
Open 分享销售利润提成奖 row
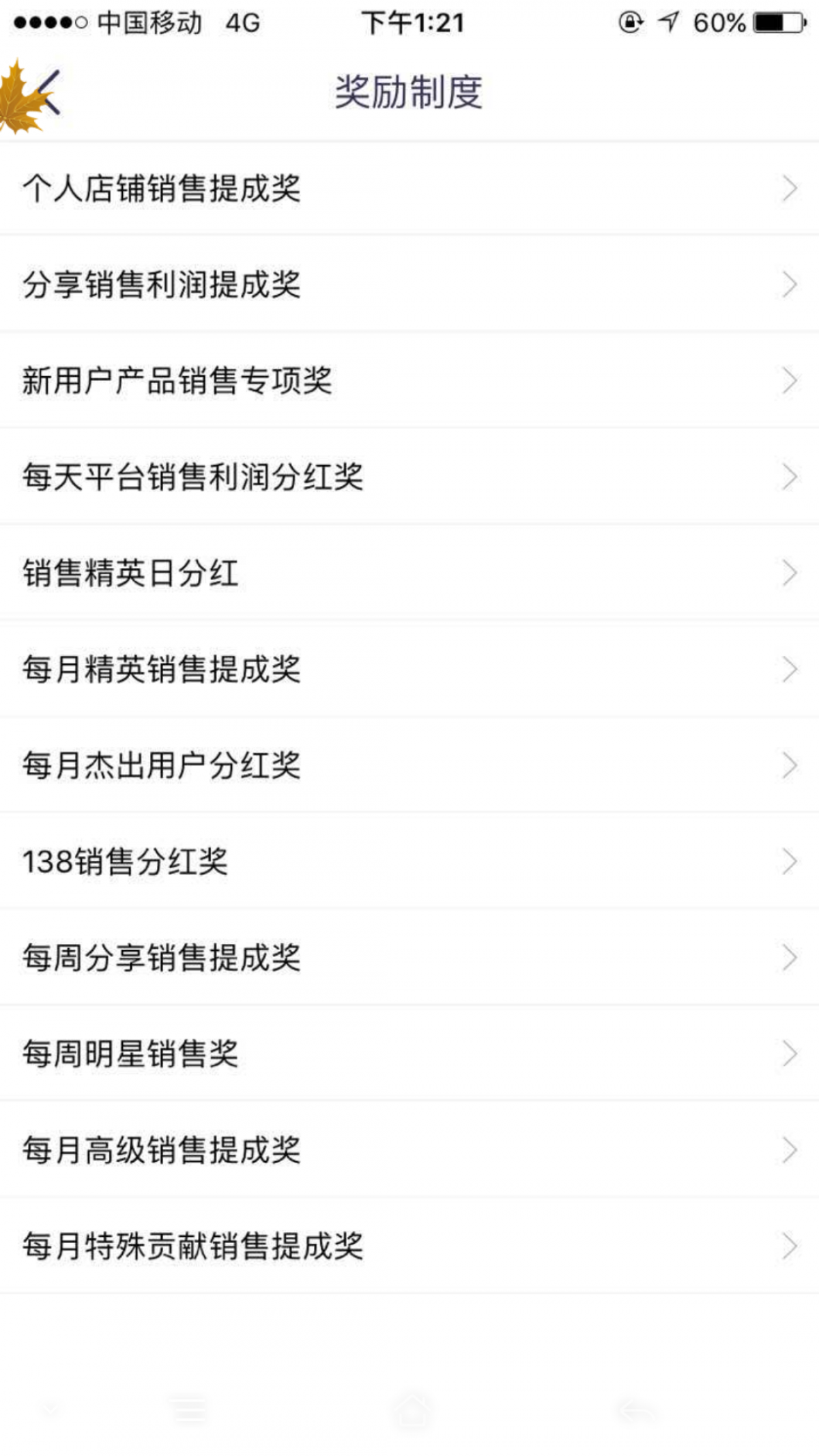tap(409, 284)
